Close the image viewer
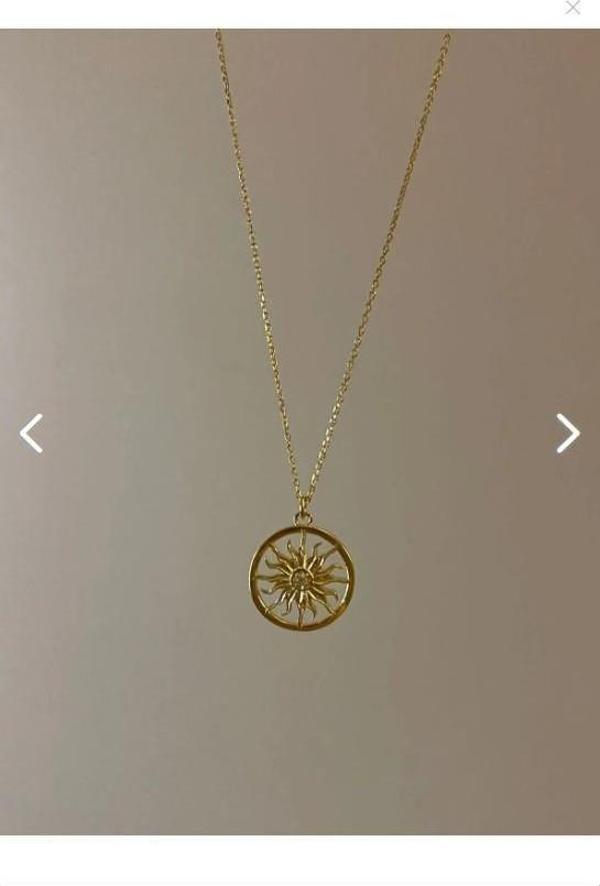The image size is (600, 886). click(573, 8)
